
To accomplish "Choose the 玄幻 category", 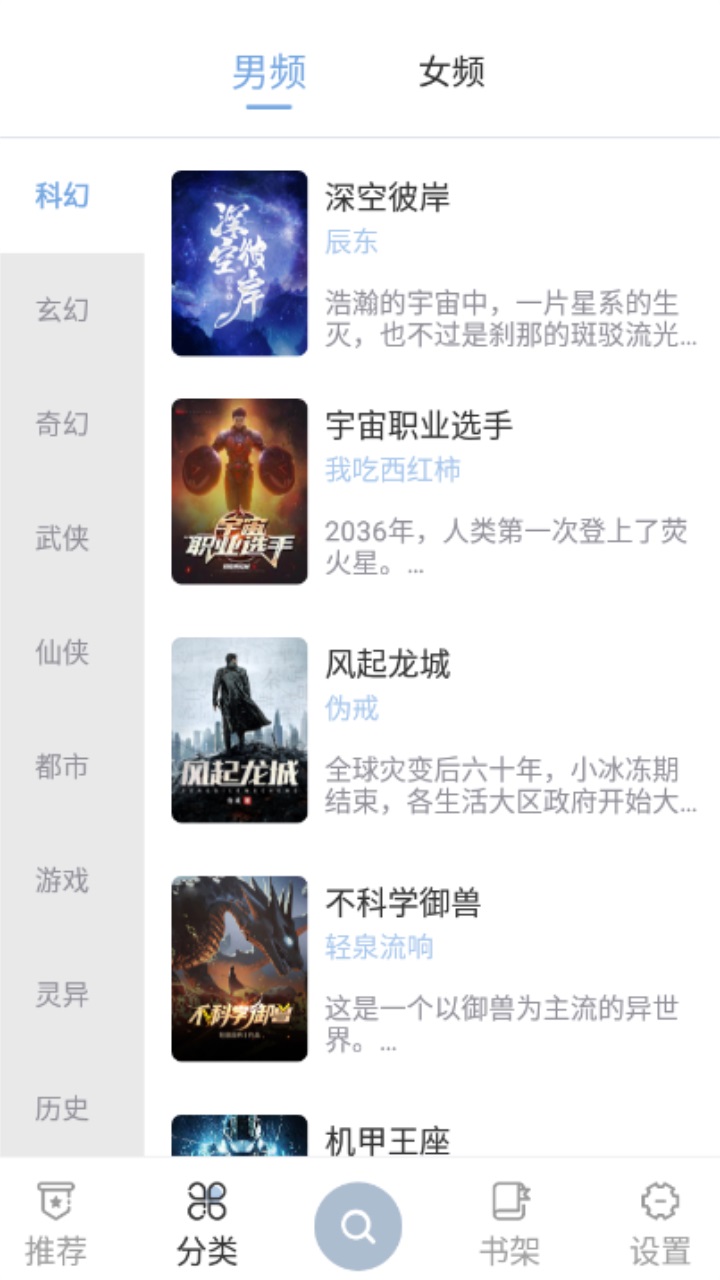I will coord(63,310).
